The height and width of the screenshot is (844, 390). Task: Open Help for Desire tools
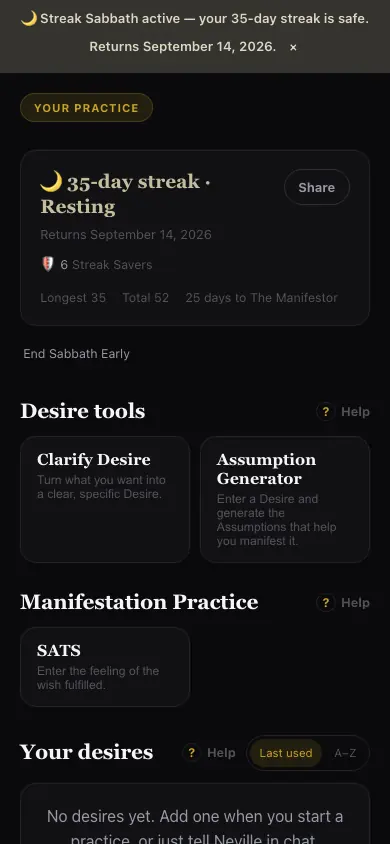pos(343,412)
